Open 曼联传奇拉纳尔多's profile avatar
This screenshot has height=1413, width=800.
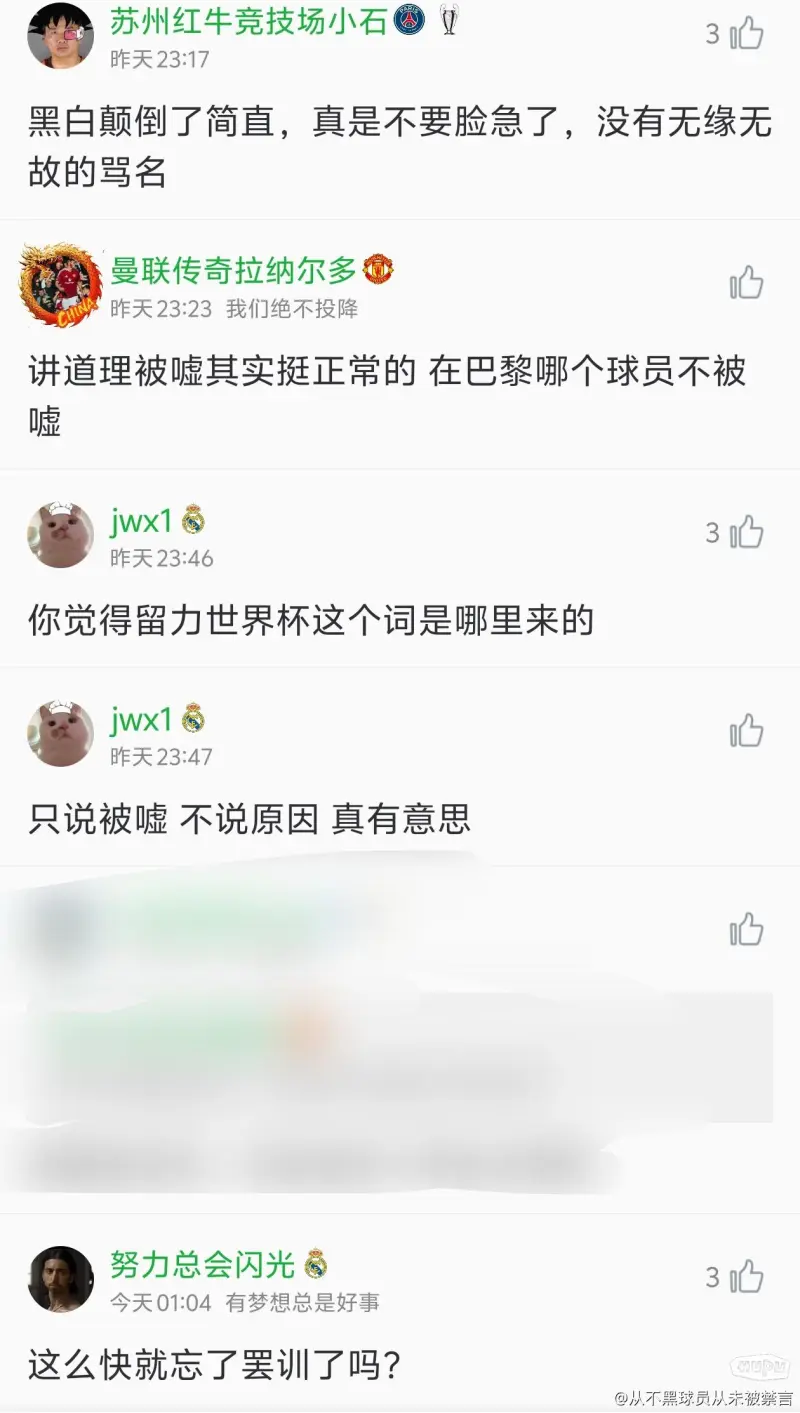click(x=60, y=284)
